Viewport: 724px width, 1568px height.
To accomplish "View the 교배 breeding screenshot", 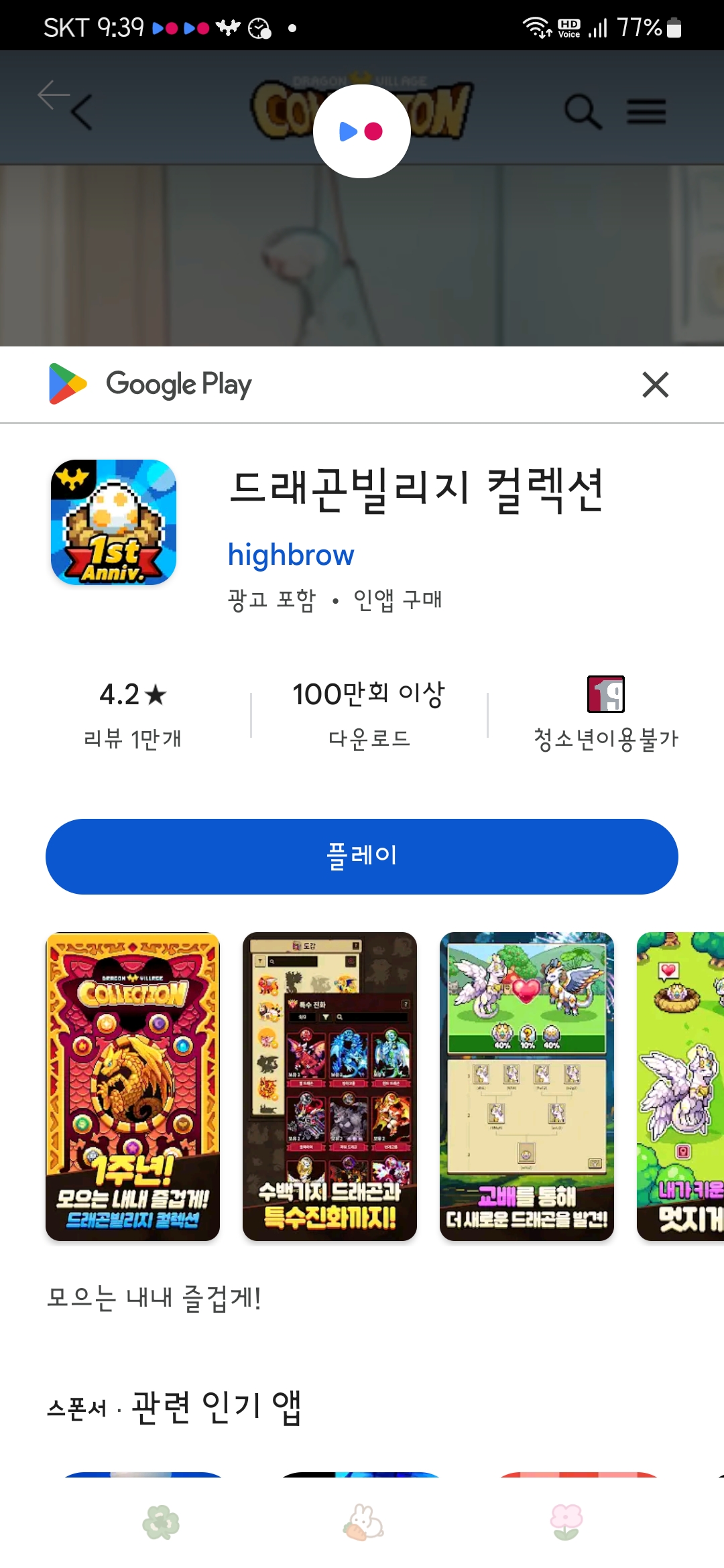I will [527, 1086].
